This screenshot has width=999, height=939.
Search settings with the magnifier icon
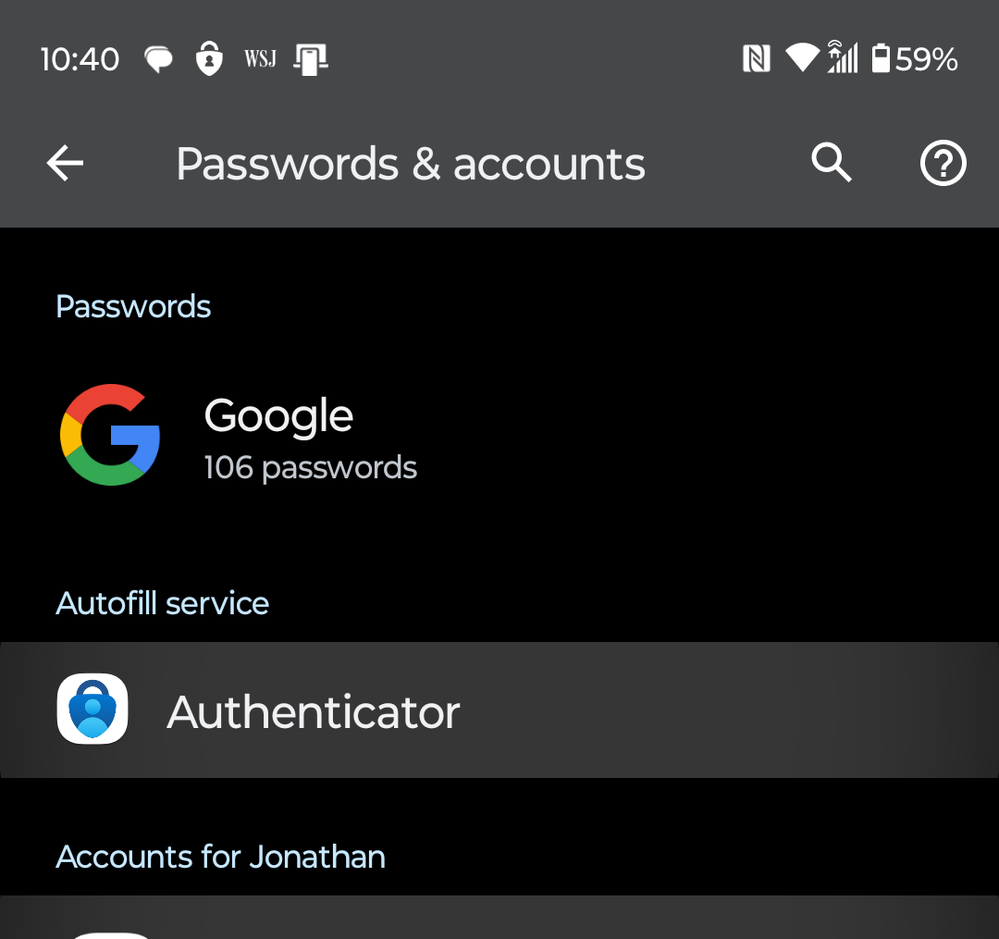(831, 163)
